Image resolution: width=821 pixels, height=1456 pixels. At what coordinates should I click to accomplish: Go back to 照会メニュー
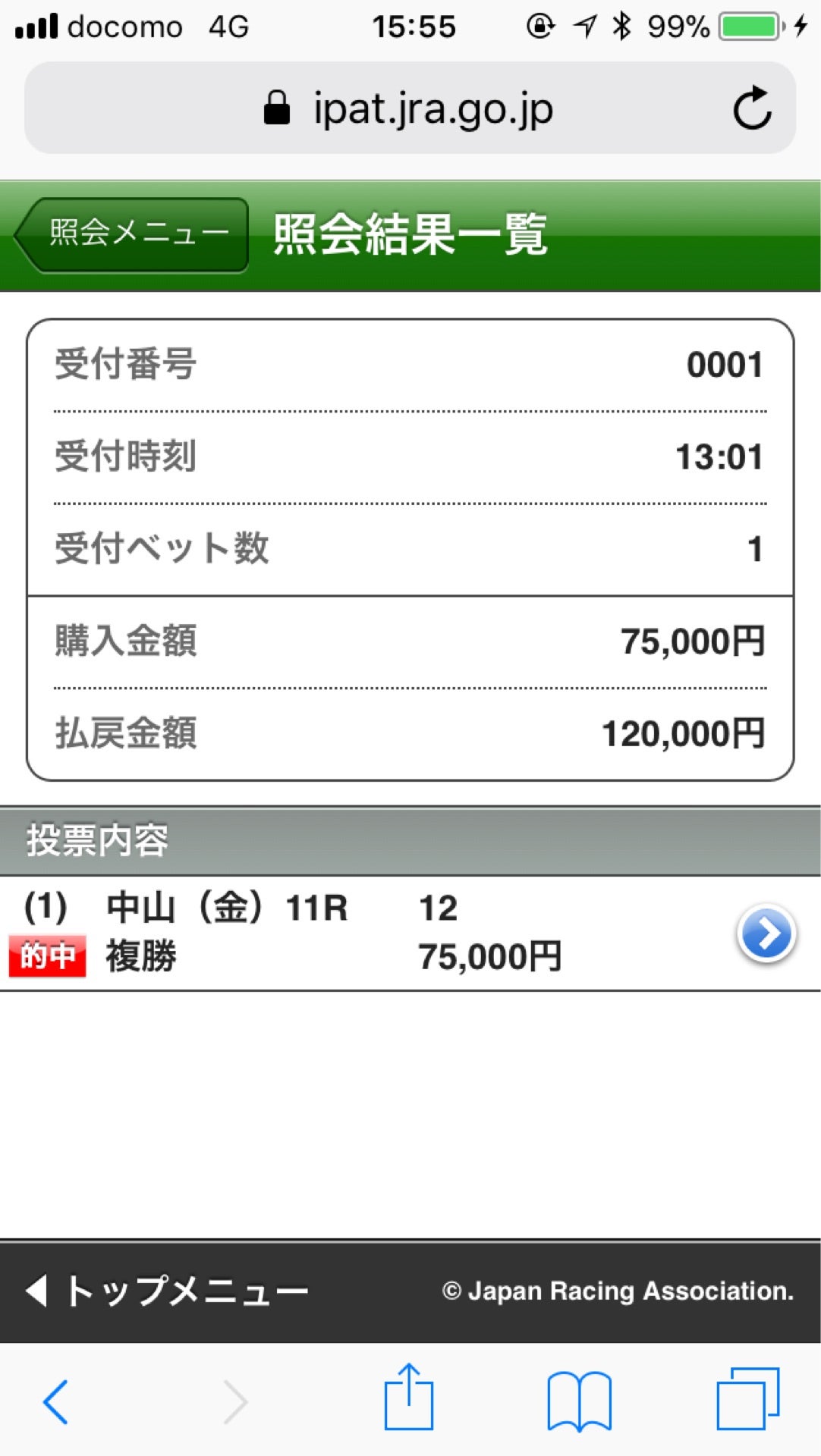(133, 234)
